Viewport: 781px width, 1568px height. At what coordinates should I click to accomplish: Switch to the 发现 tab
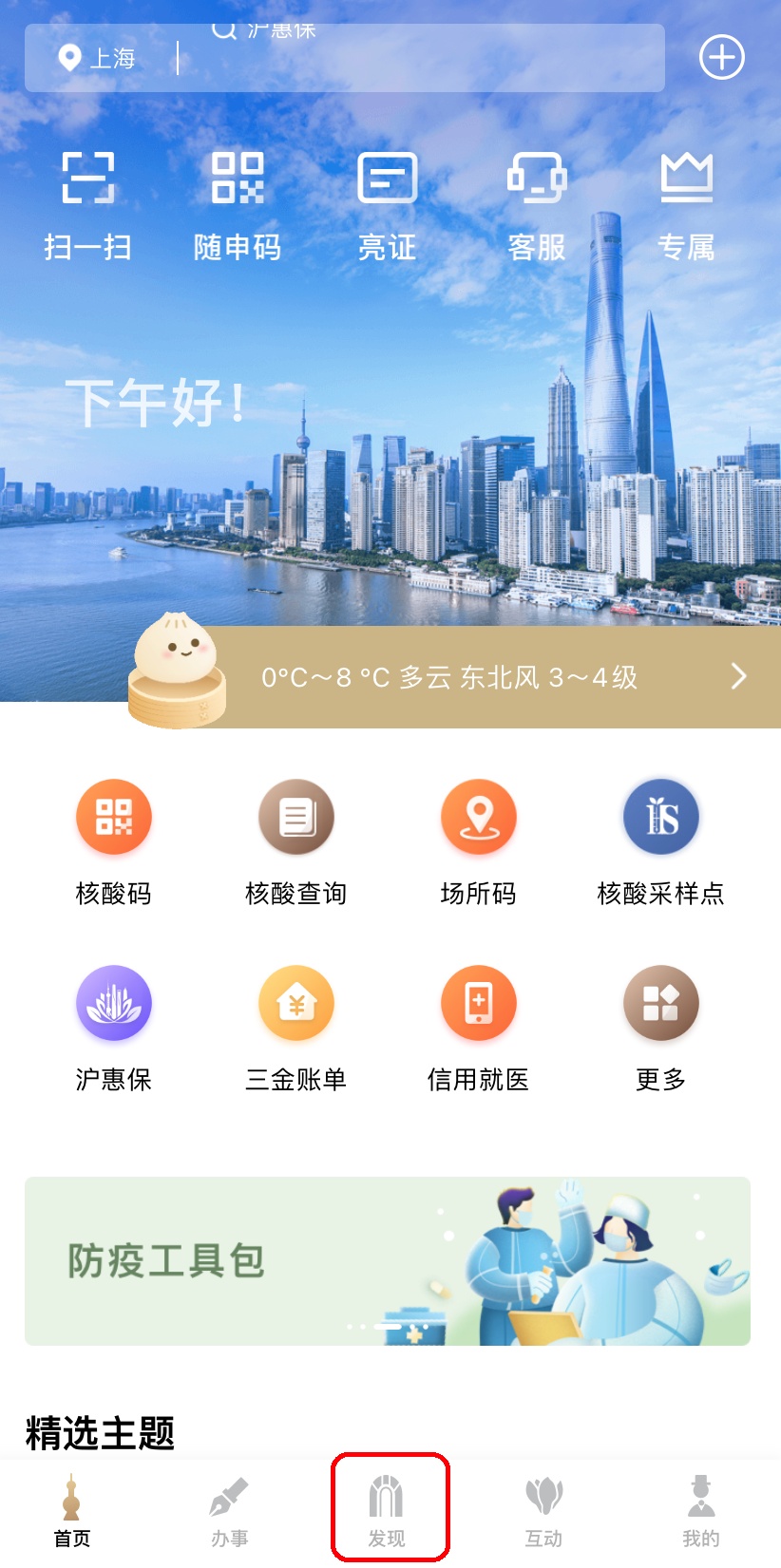(388, 1509)
